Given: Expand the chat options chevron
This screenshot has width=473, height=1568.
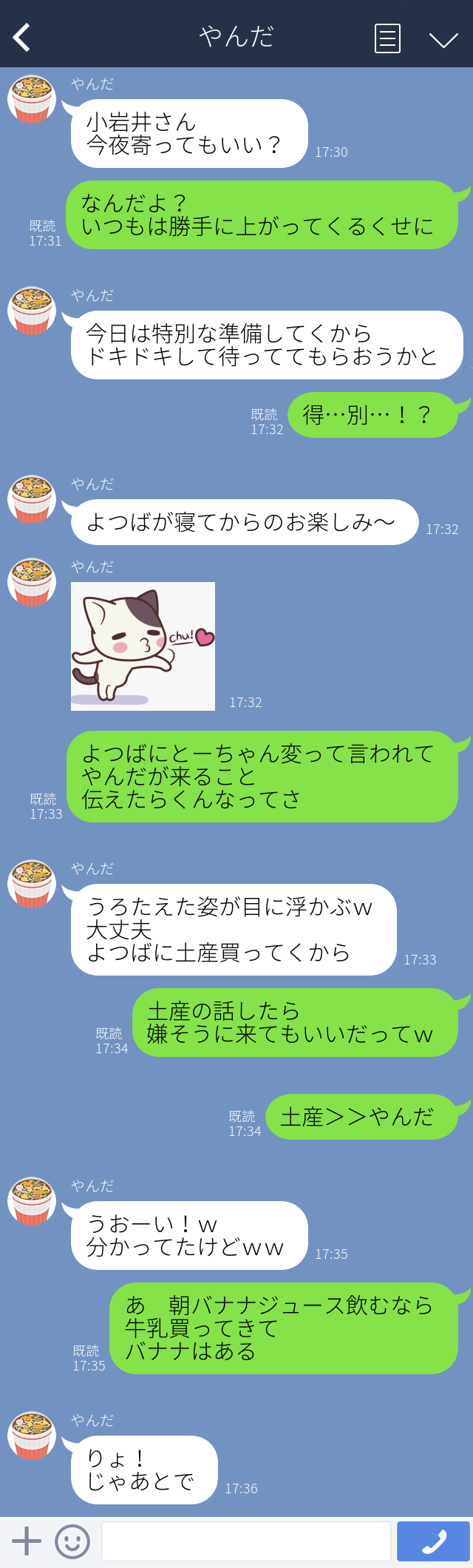Looking at the screenshot, I should 443,39.
